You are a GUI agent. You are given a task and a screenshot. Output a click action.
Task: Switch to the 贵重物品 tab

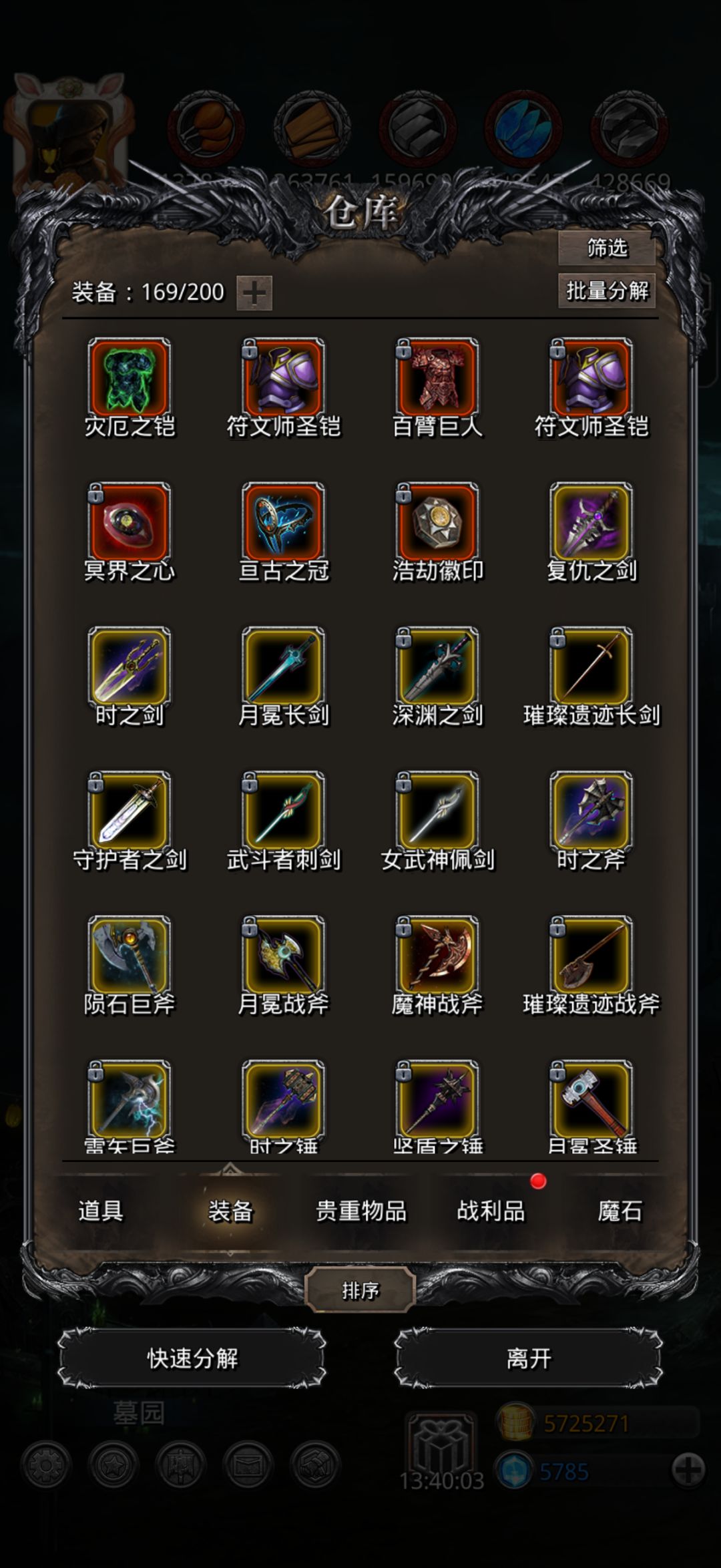coord(361,1211)
